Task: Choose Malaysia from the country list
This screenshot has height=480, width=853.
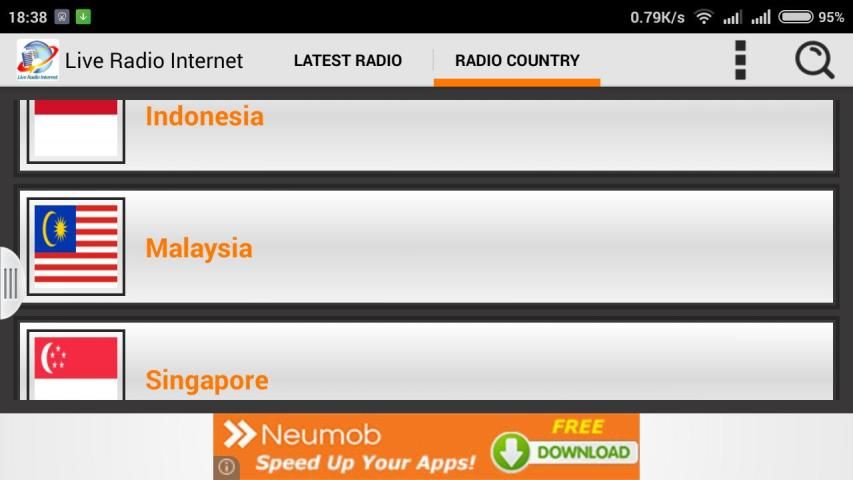Action: pyautogui.click(x=425, y=247)
